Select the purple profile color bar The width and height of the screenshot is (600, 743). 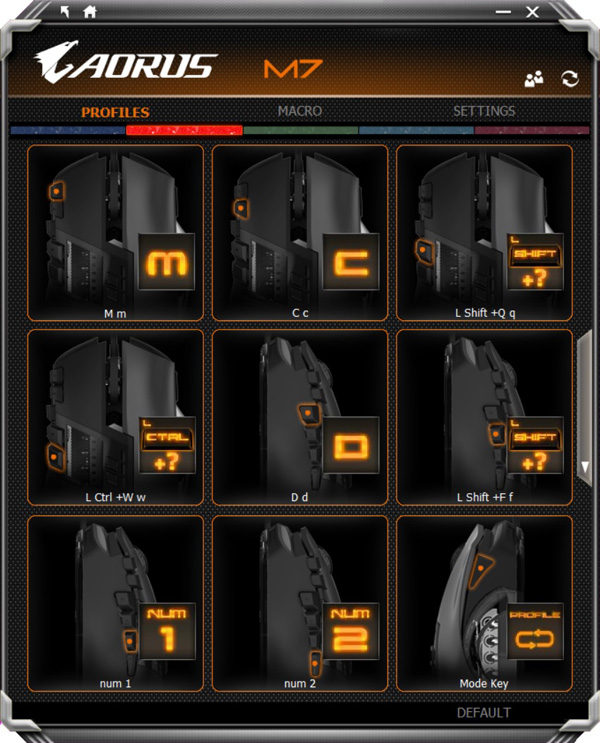pyautogui.click(x=532, y=130)
